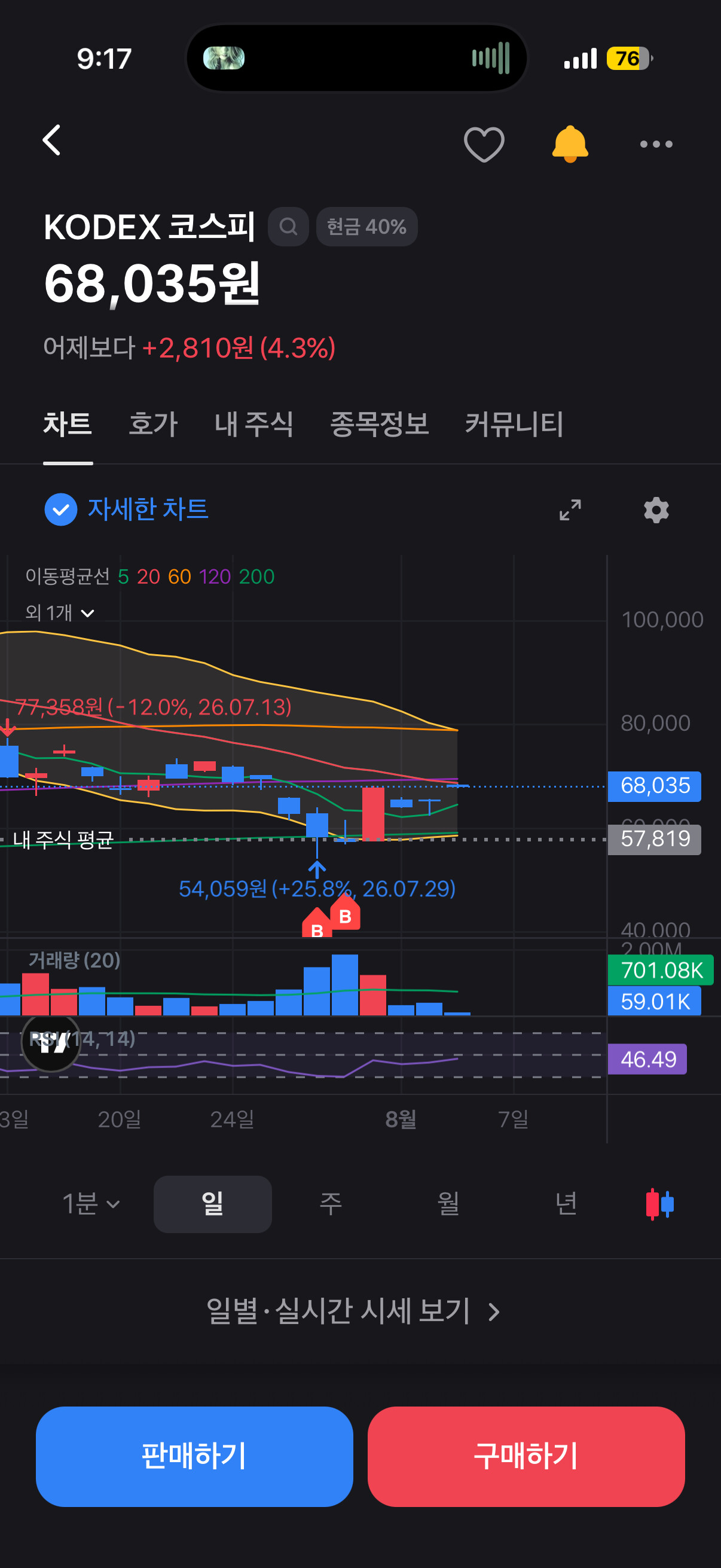Switch to the 호가 tab
The height and width of the screenshot is (1568, 721).
[x=152, y=424]
